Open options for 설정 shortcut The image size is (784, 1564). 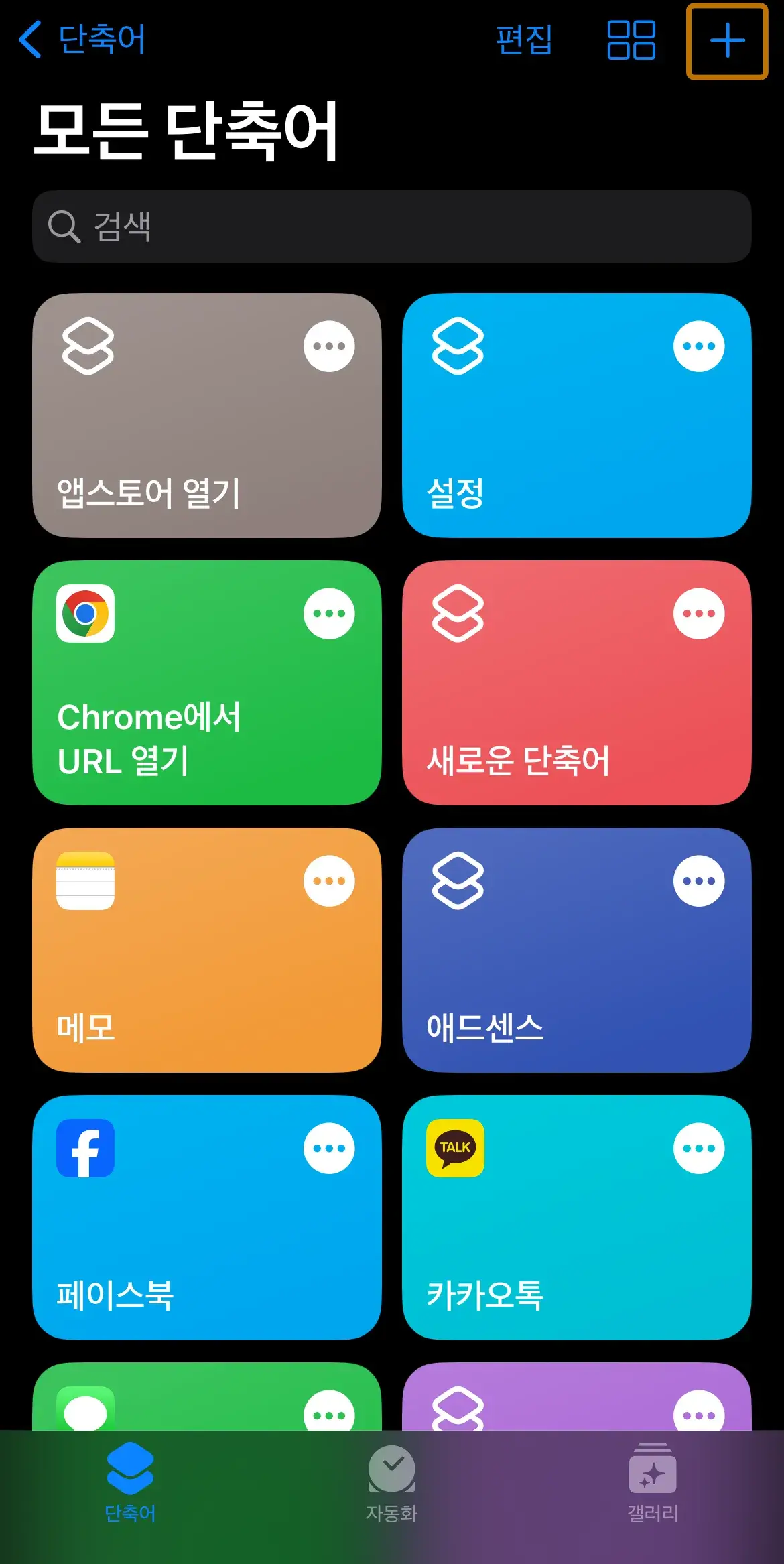pos(699,346)
